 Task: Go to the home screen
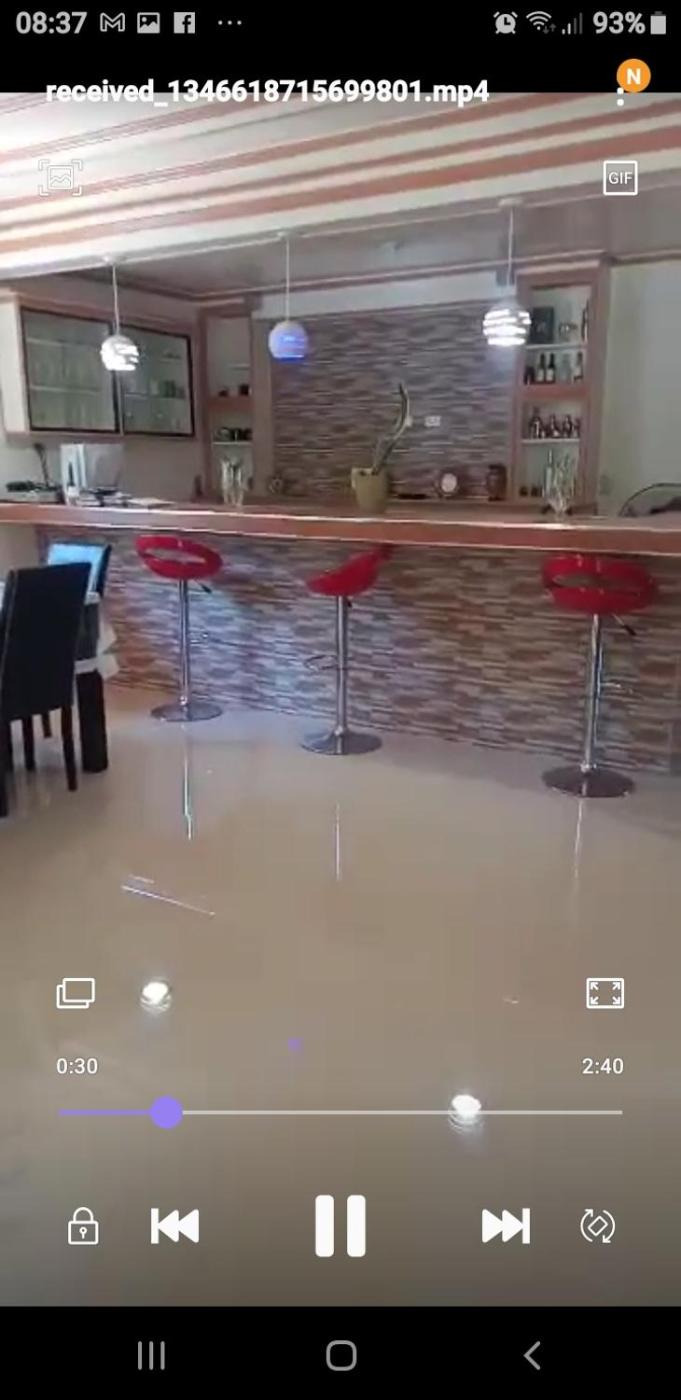point(341,1355)
